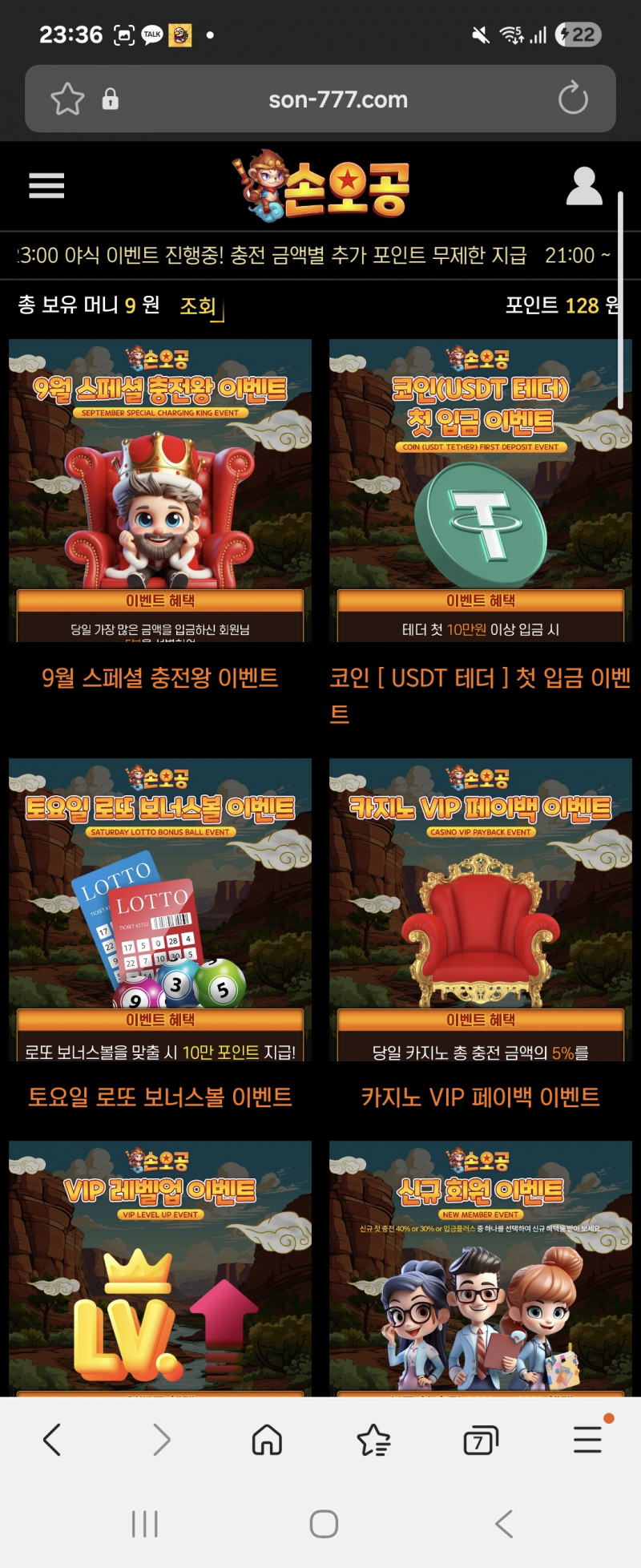This screenshot has height=1568, width=641.
Task: Open the VIP 레벨업 이벤트 card
Action: (x=160, y=1268)
